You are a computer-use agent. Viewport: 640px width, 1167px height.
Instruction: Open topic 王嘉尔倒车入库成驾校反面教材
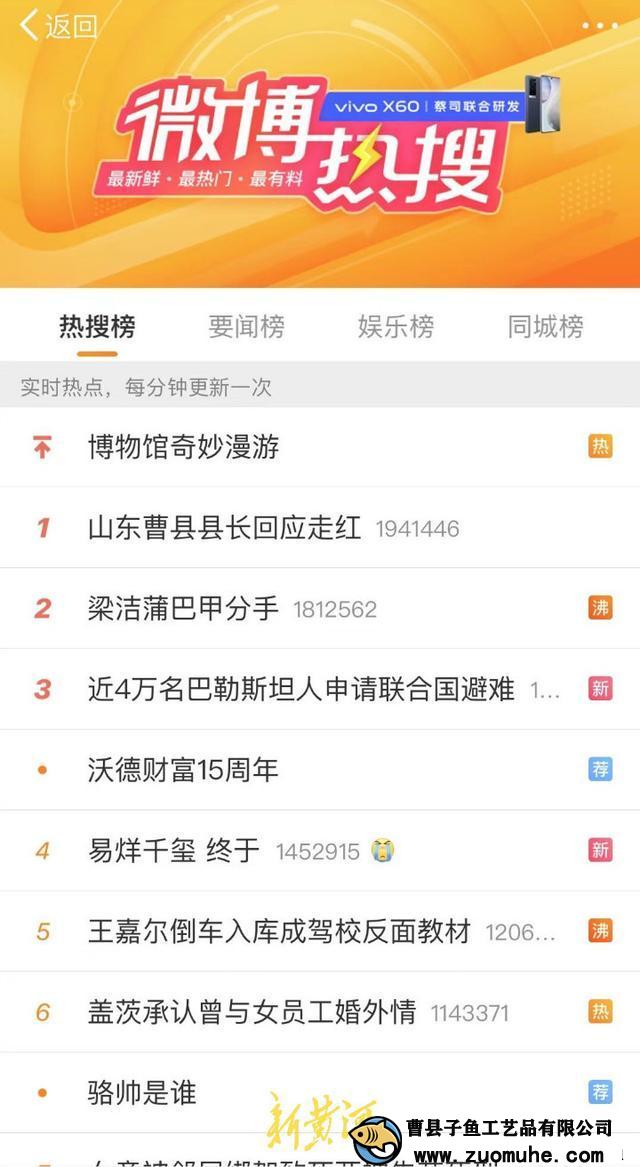(x=278, y=932)
